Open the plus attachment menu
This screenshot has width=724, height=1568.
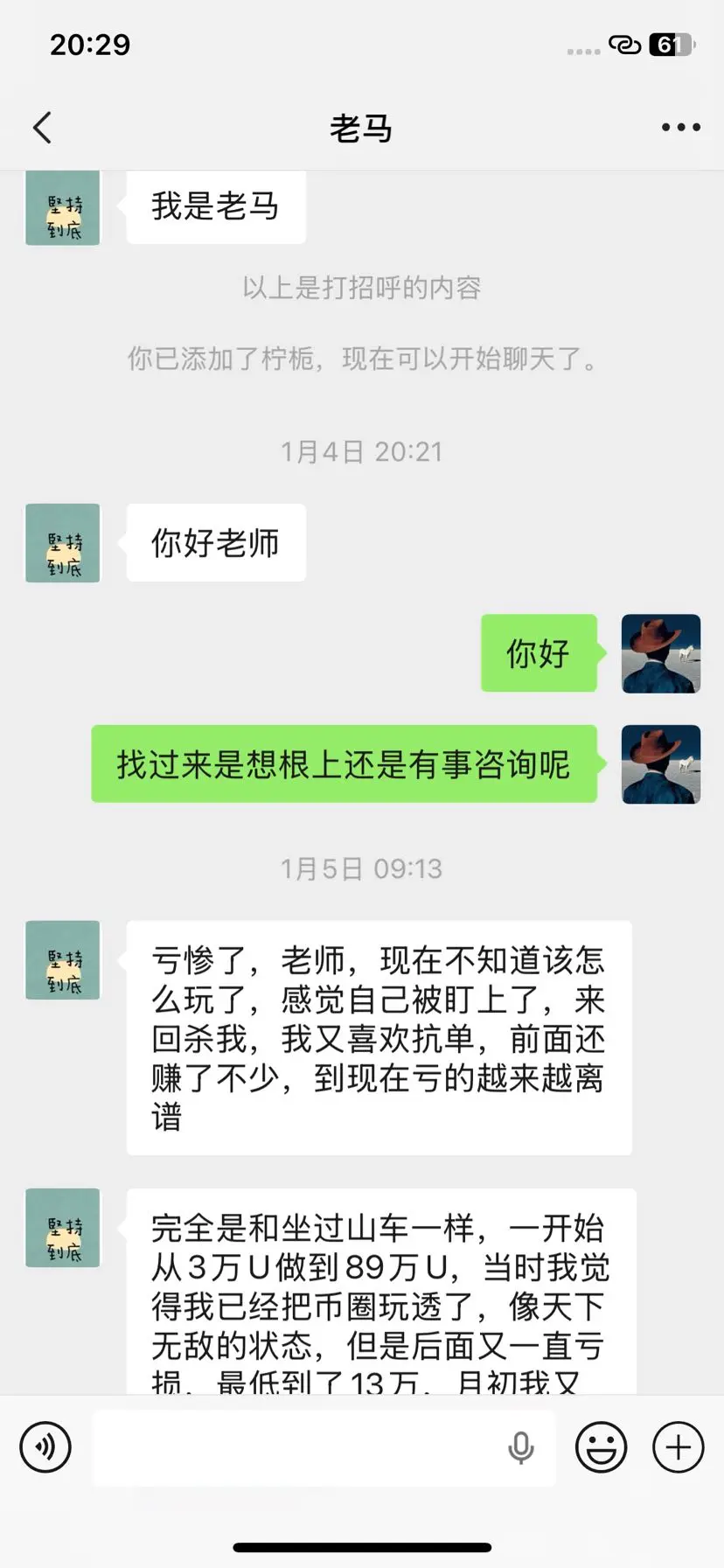pos(679,1447)
